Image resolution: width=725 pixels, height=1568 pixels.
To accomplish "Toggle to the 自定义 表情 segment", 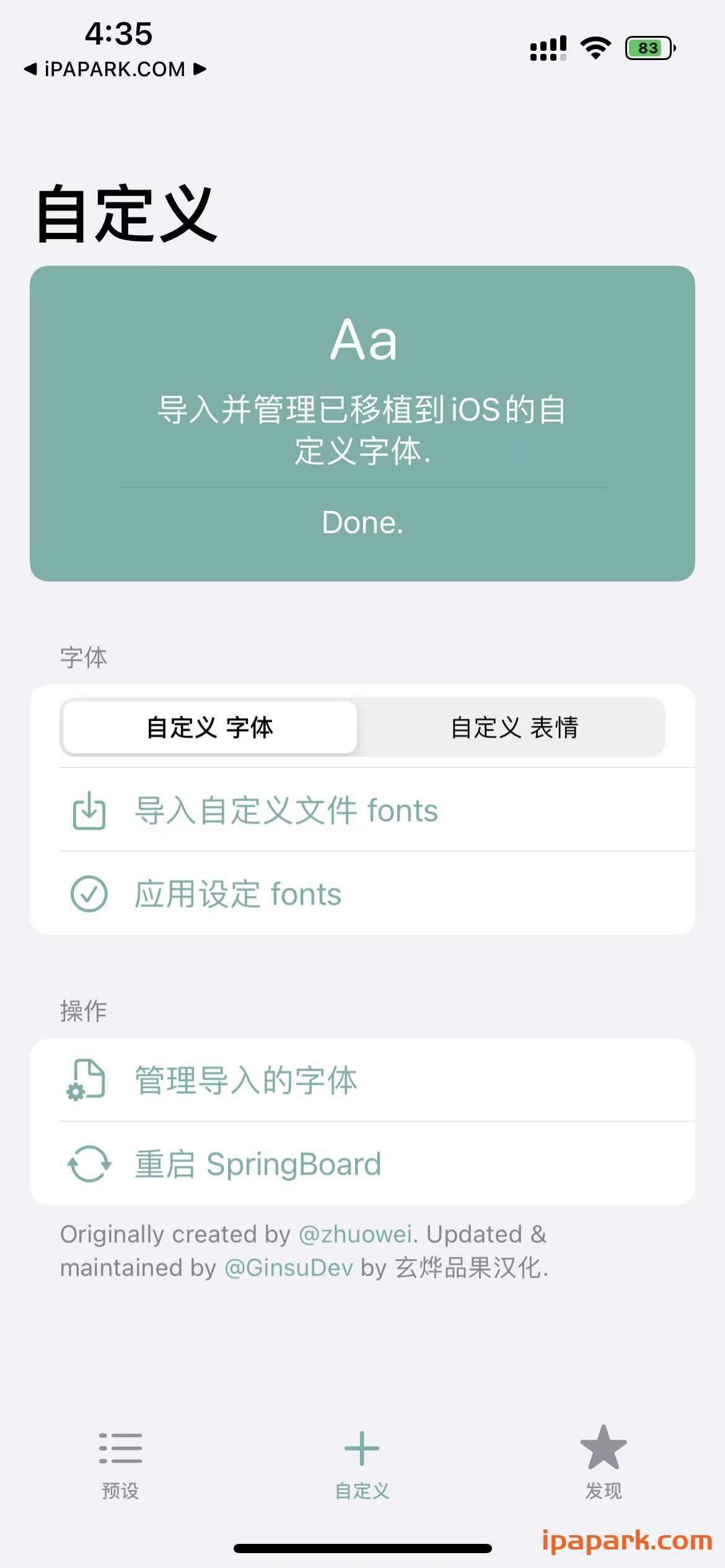I will coord(516,729).
